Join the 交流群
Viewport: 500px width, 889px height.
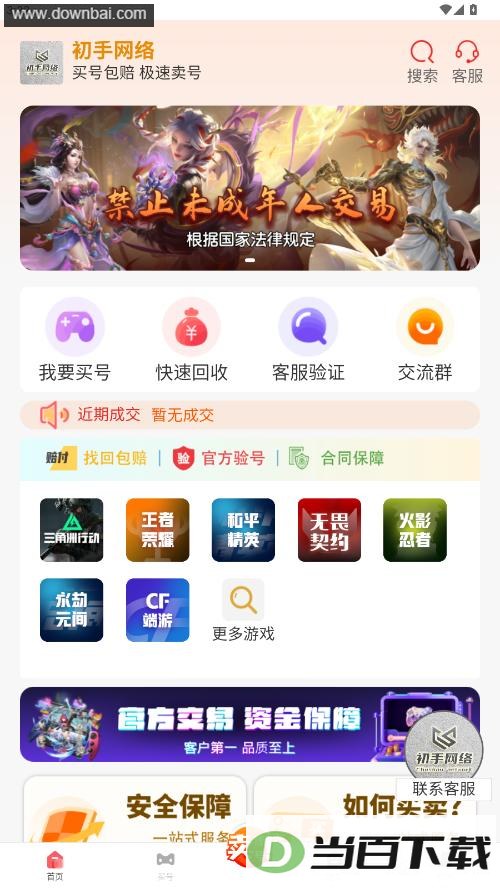tap(425, 340)
